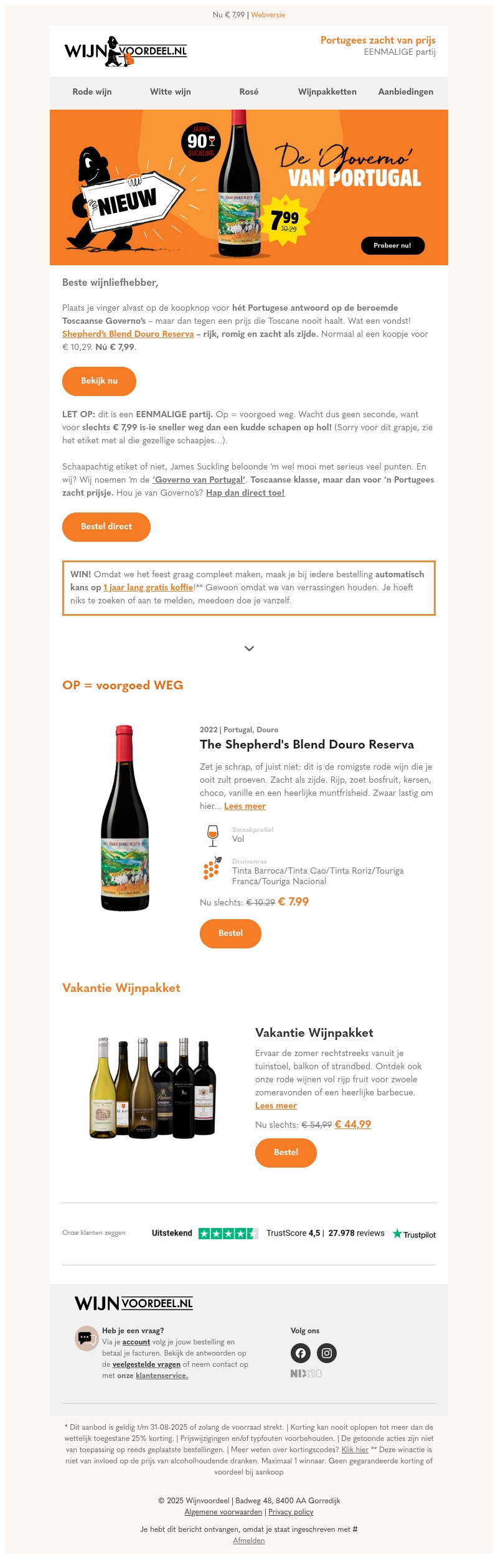This screenshot has width=498, height=1568.
Task: Open the 1 jaar lang gratis koffie link
Action: tap(148, 587)
